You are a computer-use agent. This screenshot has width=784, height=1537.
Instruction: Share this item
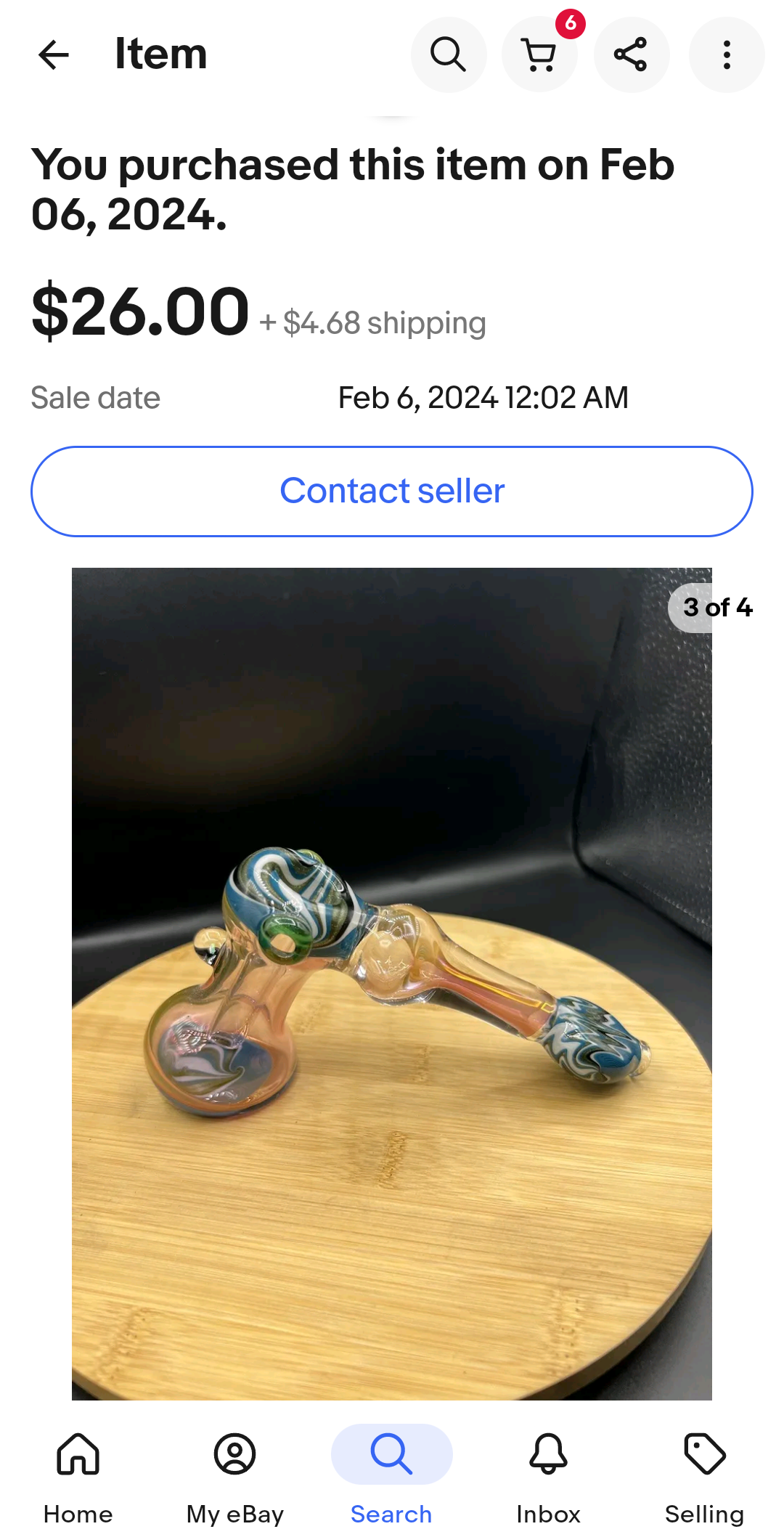631,55
